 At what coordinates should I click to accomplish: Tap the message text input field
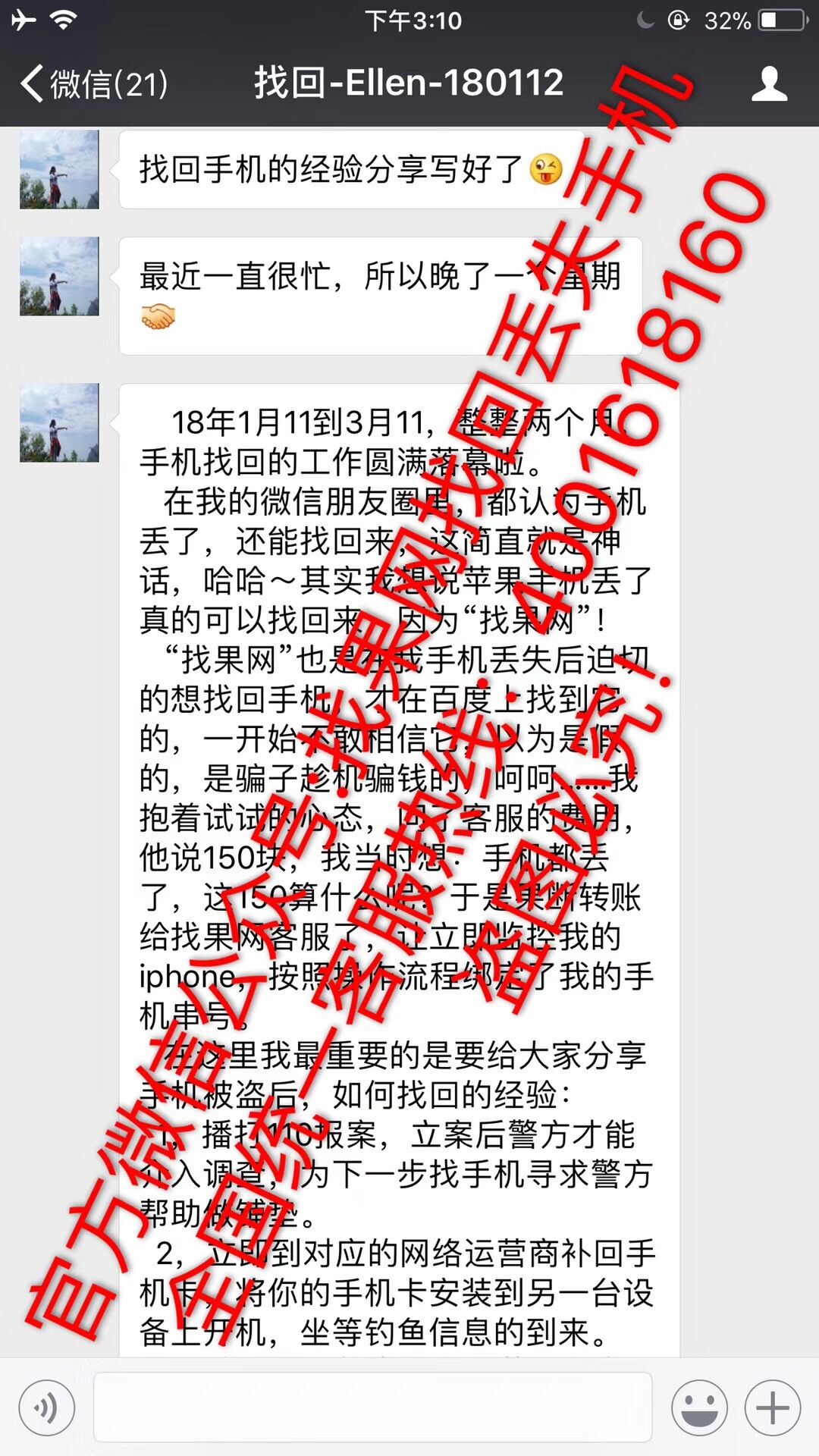372,1407
